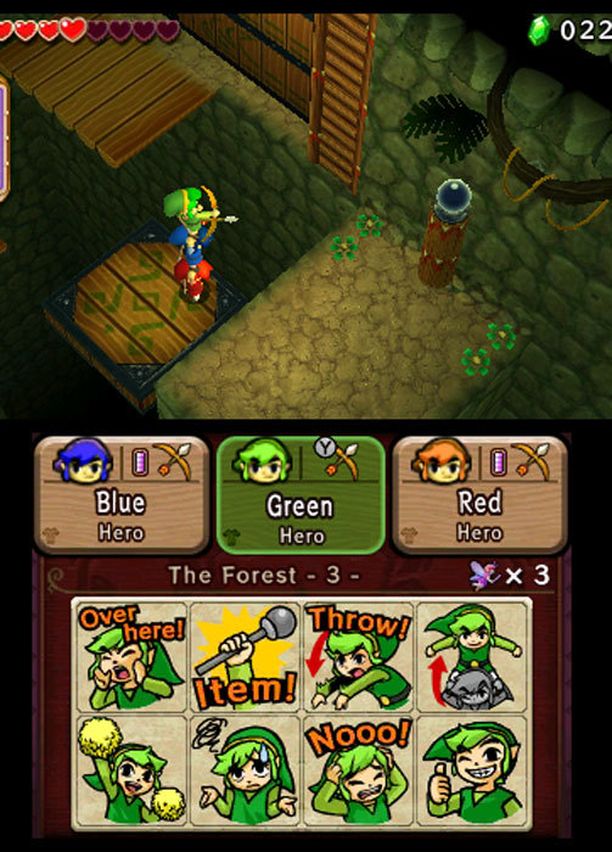612x852 pixels.
Task: Send the thumbs-up emote
Action: coord(471,770)
